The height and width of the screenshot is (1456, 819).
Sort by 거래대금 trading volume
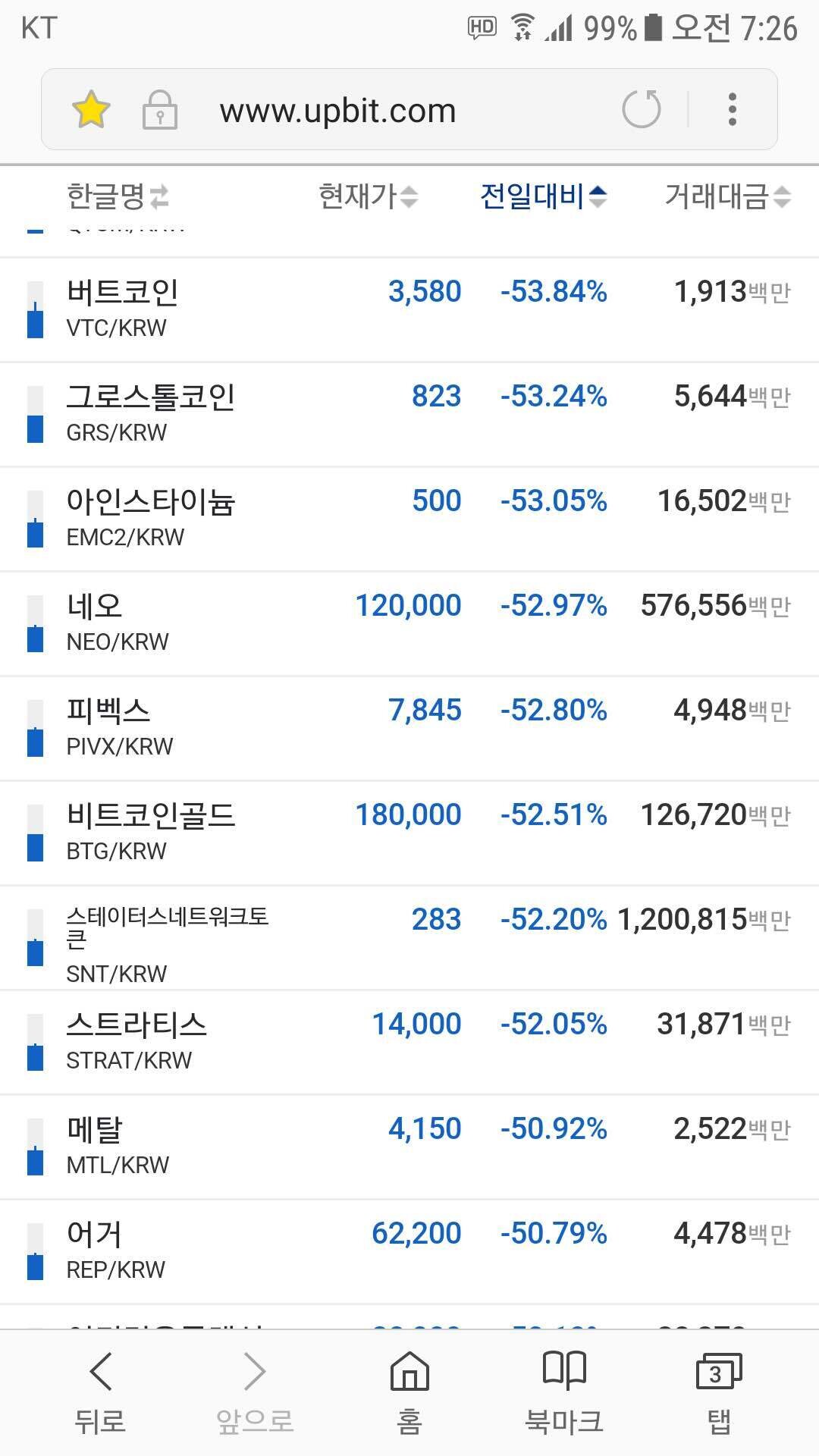[x=724, y=197]
